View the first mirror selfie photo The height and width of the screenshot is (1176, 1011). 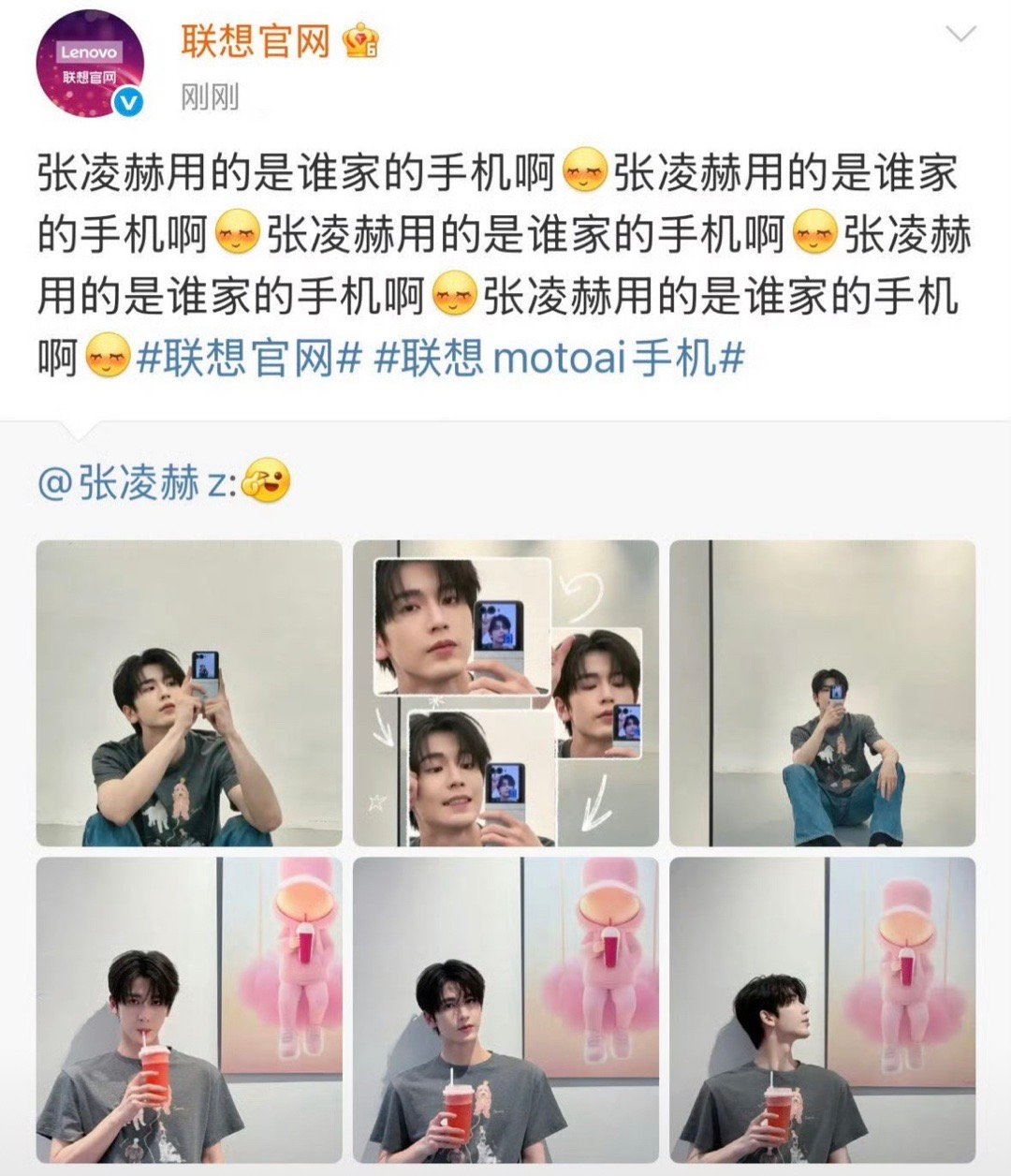(189, 693)
